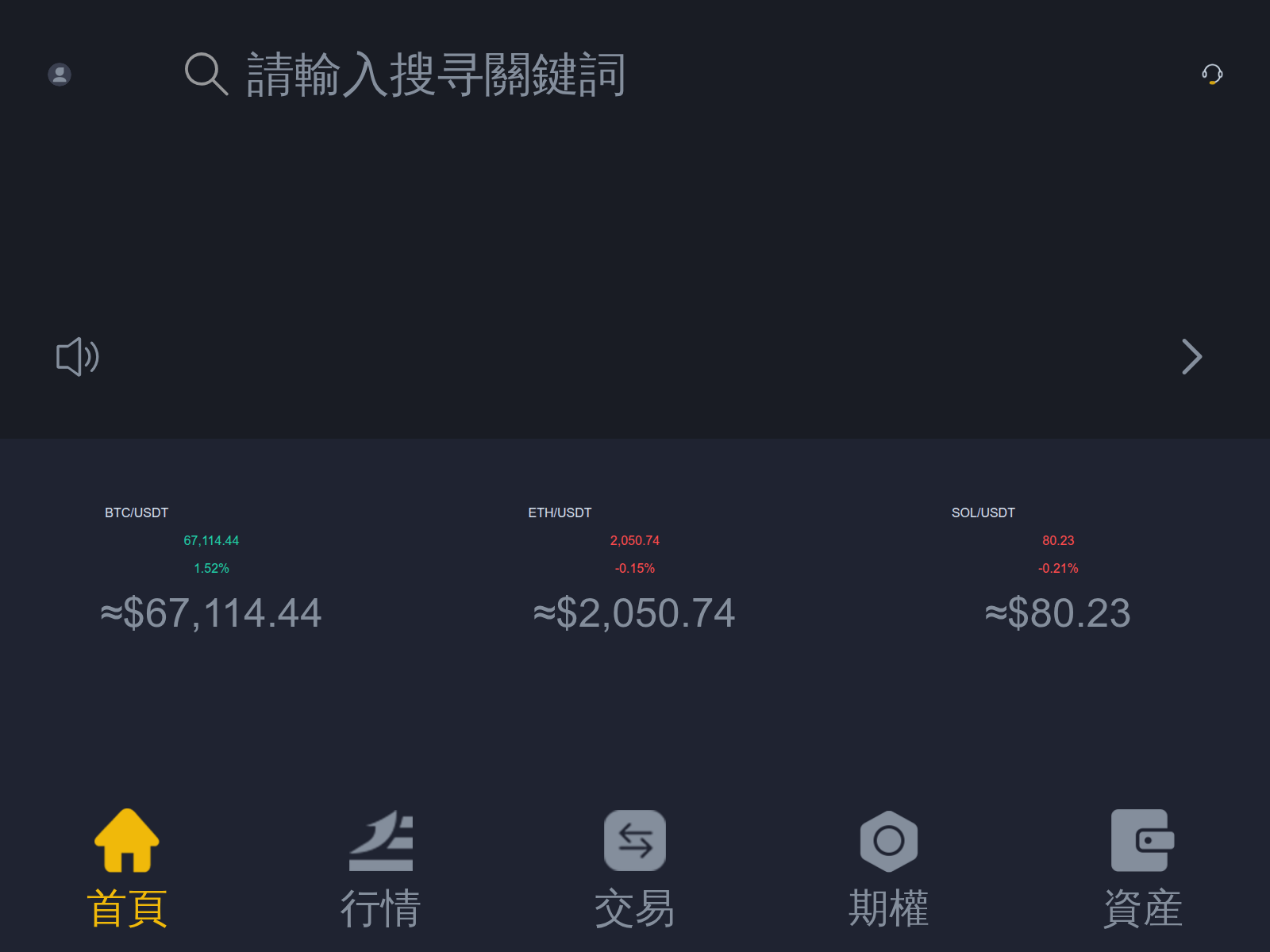Tap the search keyword input field
The width and height of the screenshot is (1270, 952).
435,75
